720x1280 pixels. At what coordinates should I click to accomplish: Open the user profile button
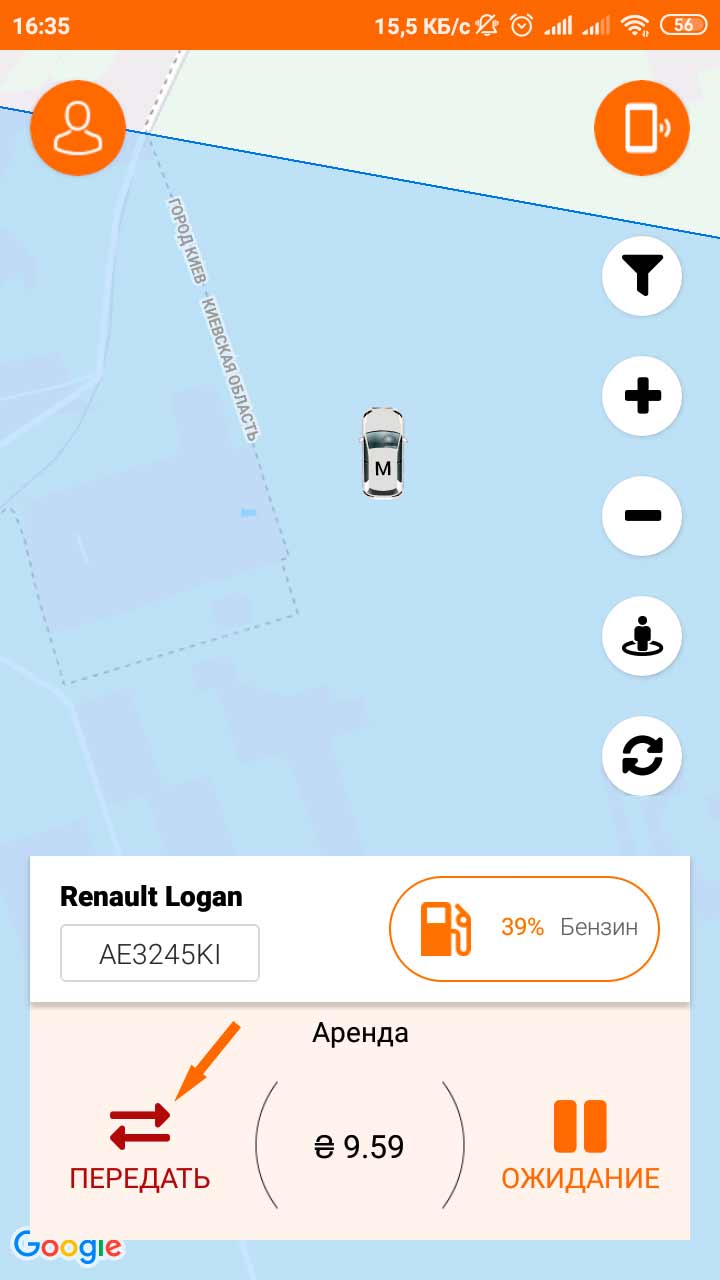point(78,128)
